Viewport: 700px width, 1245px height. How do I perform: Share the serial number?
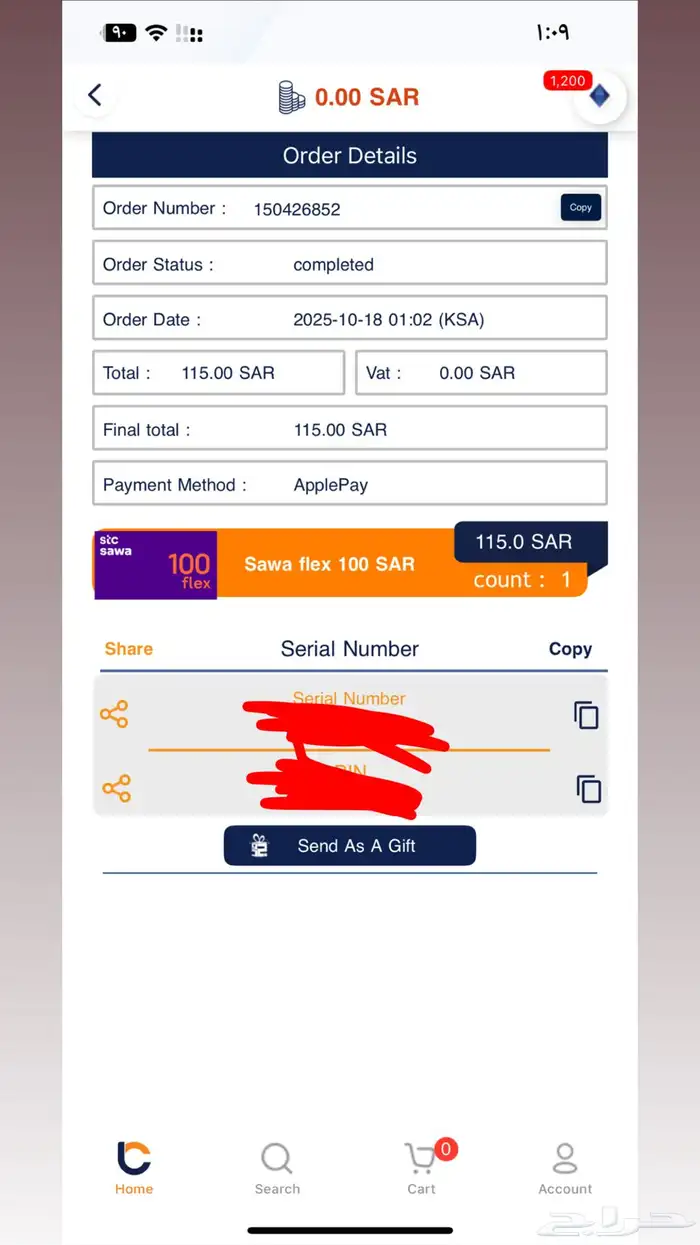point(114,714)
